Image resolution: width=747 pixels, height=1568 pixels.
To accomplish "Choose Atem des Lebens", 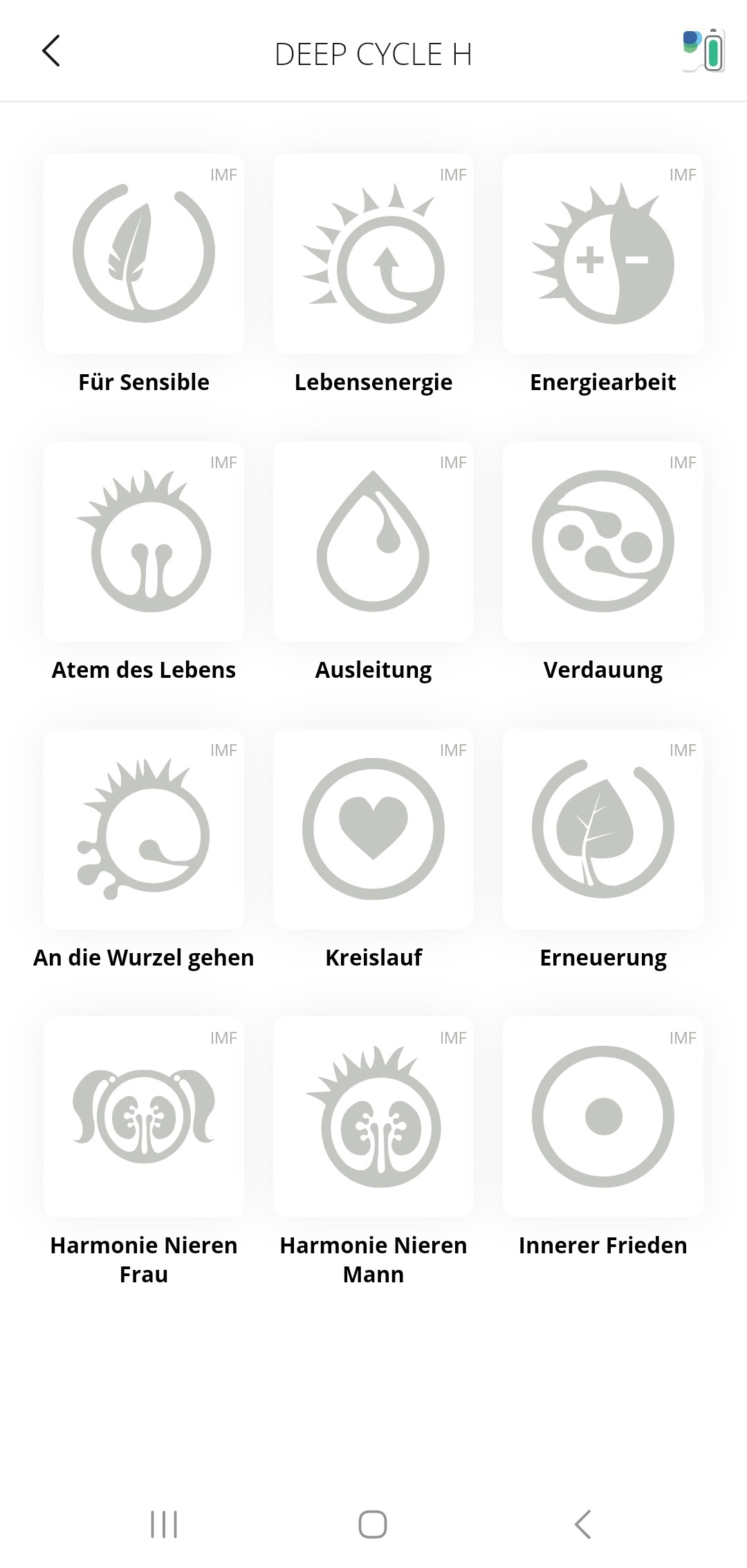I will [x=144, y=542].
